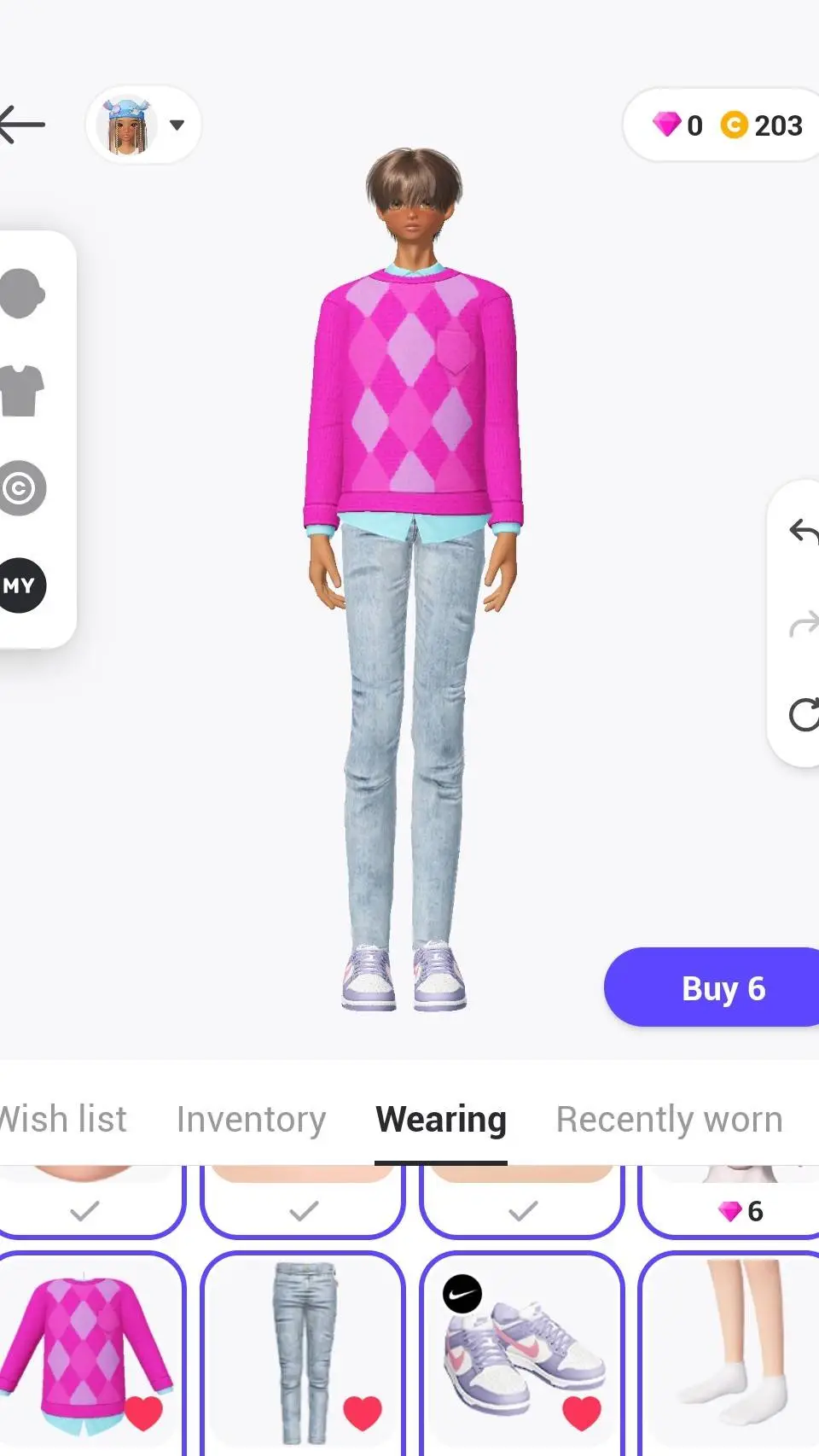Screen dimensions: 819x1456
Task: Open the face category in the side panel
Action: pos(22,293)
